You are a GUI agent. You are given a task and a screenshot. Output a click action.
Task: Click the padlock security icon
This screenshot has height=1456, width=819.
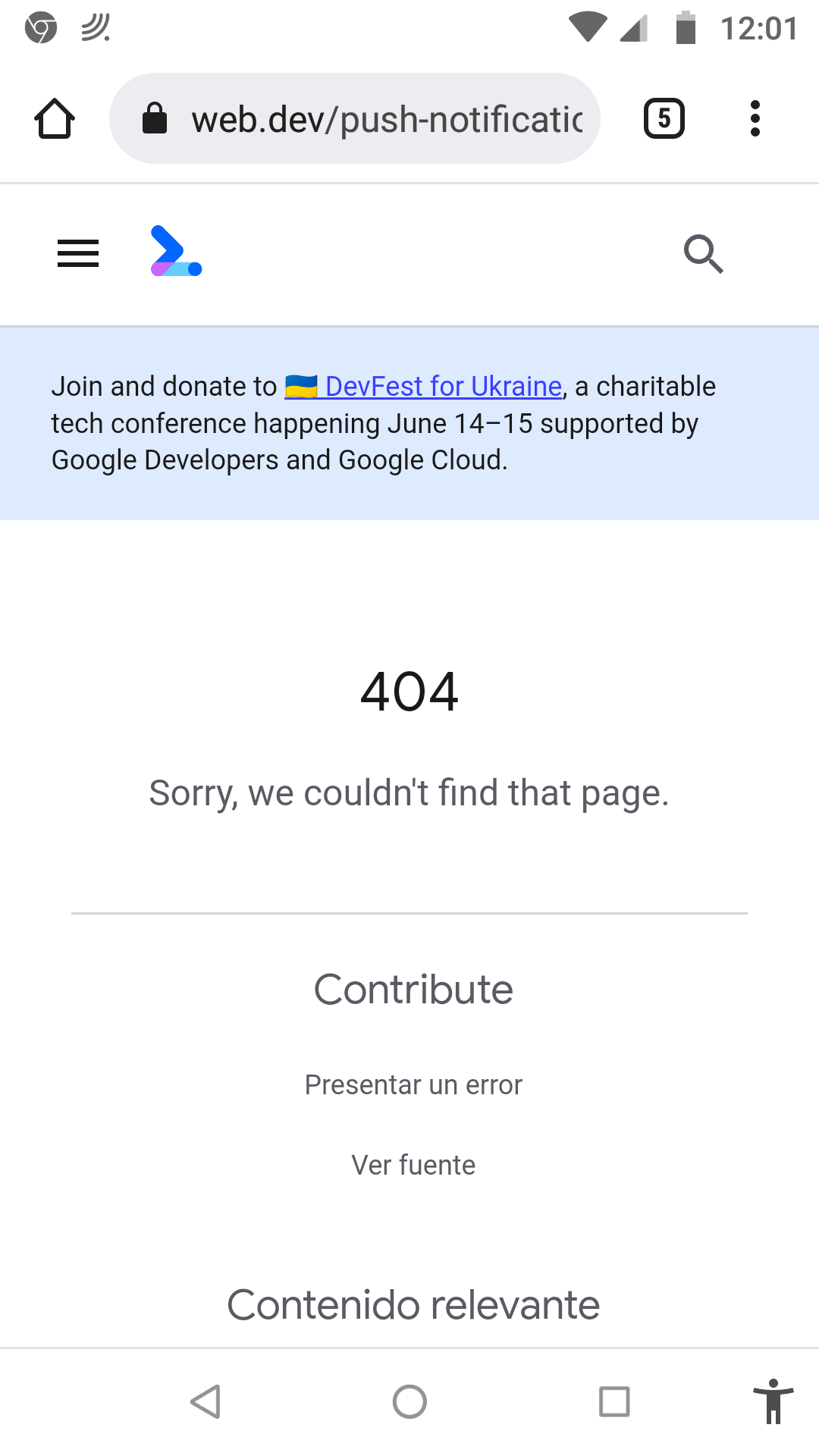click(155, 118)
